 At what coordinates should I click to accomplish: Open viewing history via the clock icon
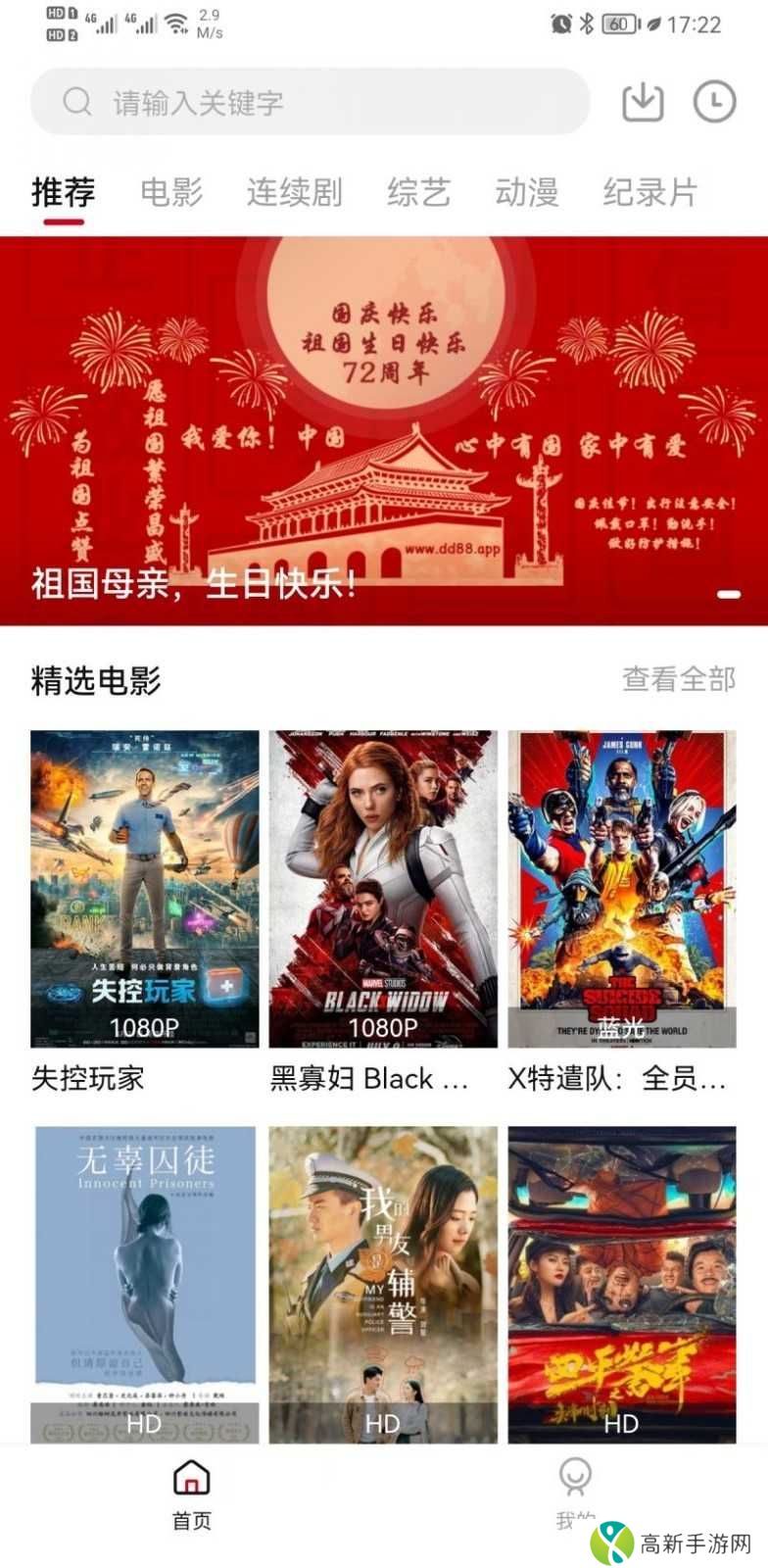pos(714,100)
